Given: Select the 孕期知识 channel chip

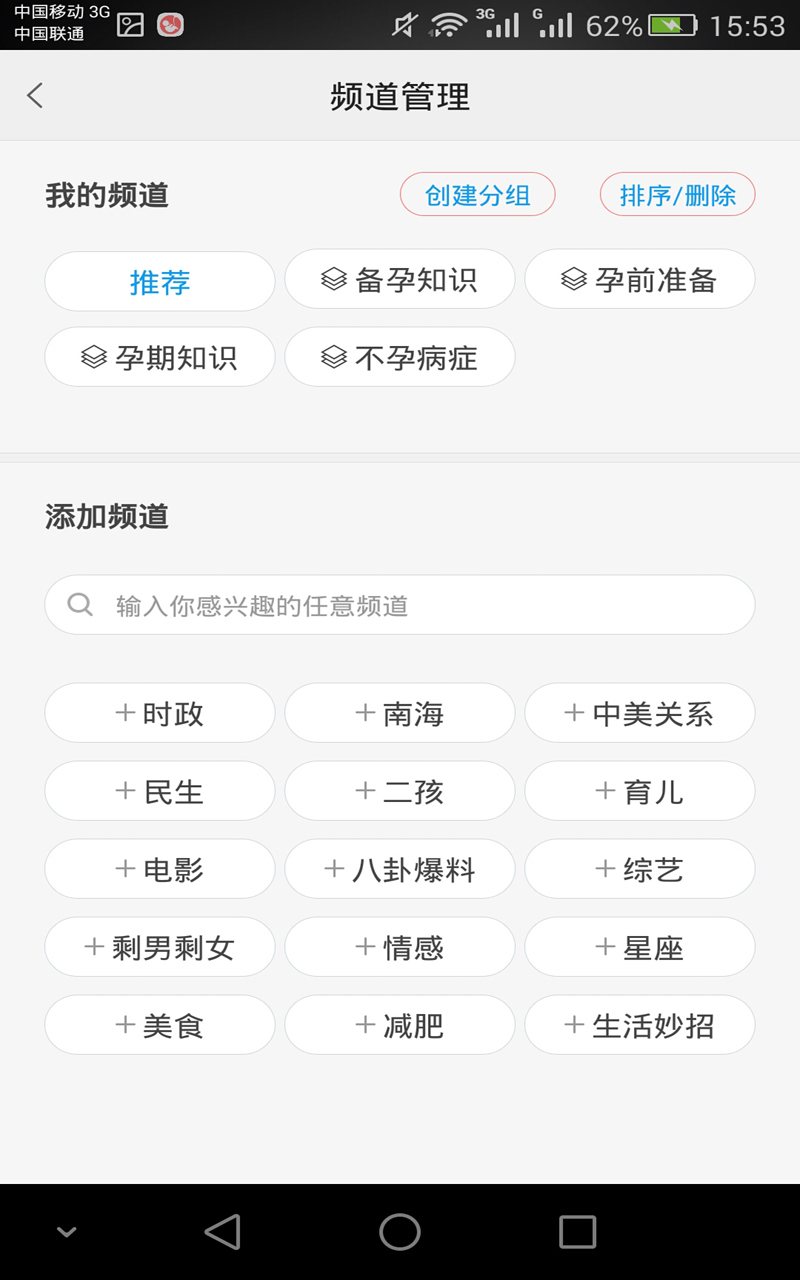Looking at the screenshot, I should [159, 357].
